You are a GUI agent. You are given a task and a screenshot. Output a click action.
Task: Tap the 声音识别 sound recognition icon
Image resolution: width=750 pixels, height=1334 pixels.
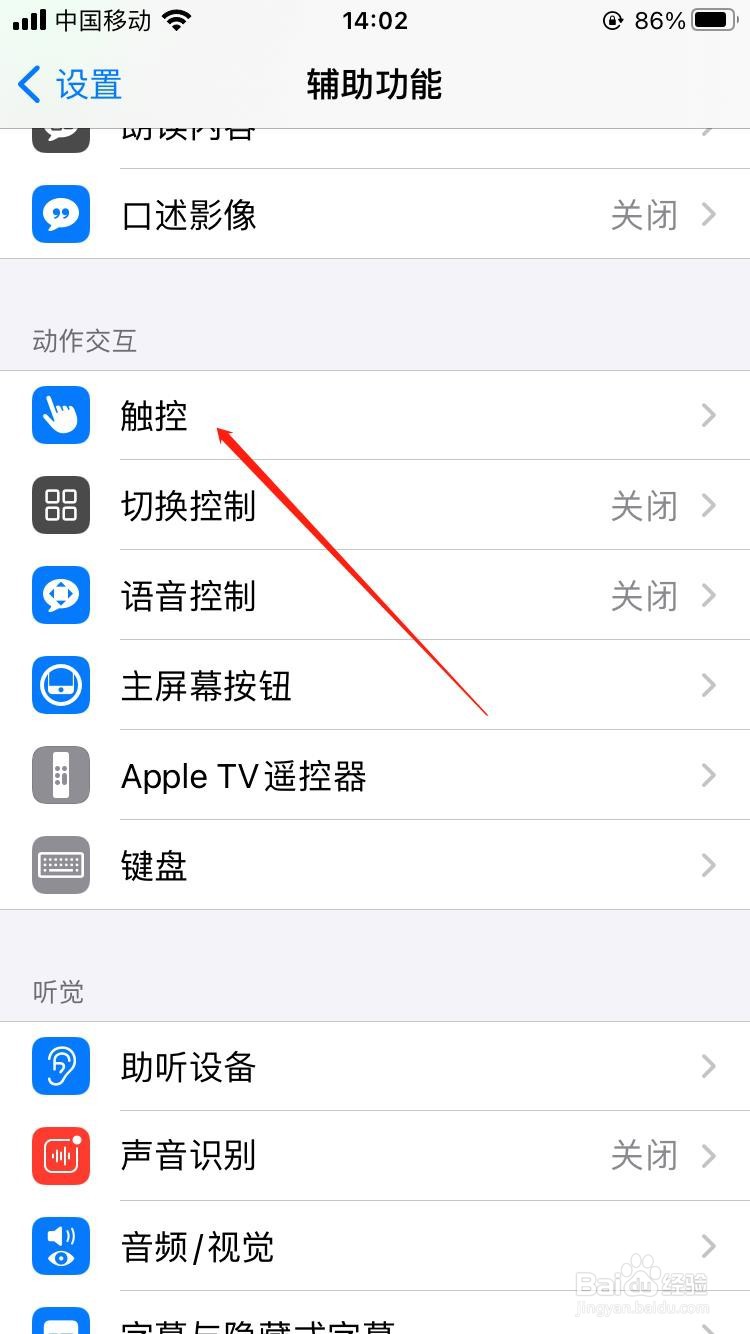click(60, 1156)
